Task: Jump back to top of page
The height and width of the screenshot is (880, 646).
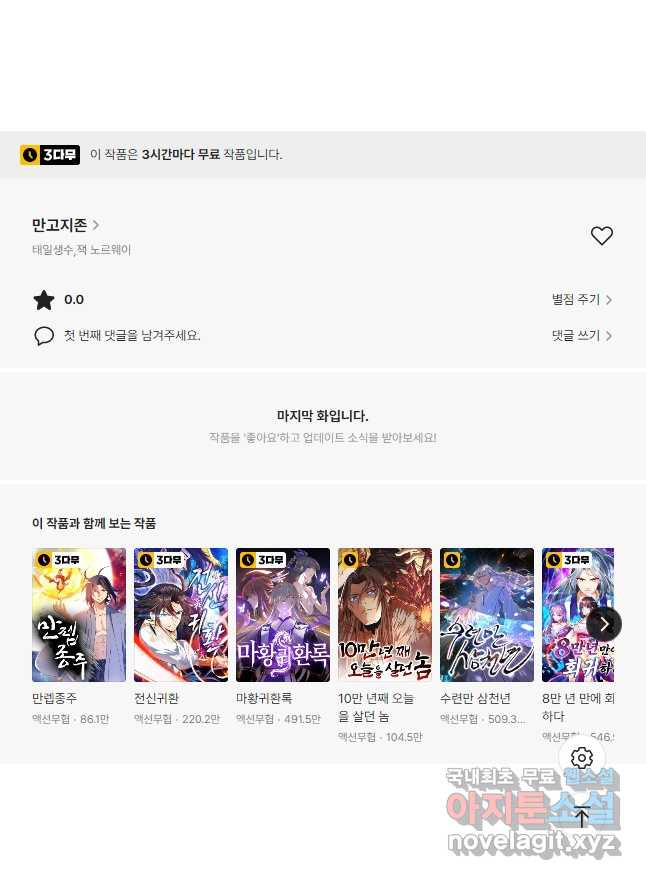Action: (582, 816)
